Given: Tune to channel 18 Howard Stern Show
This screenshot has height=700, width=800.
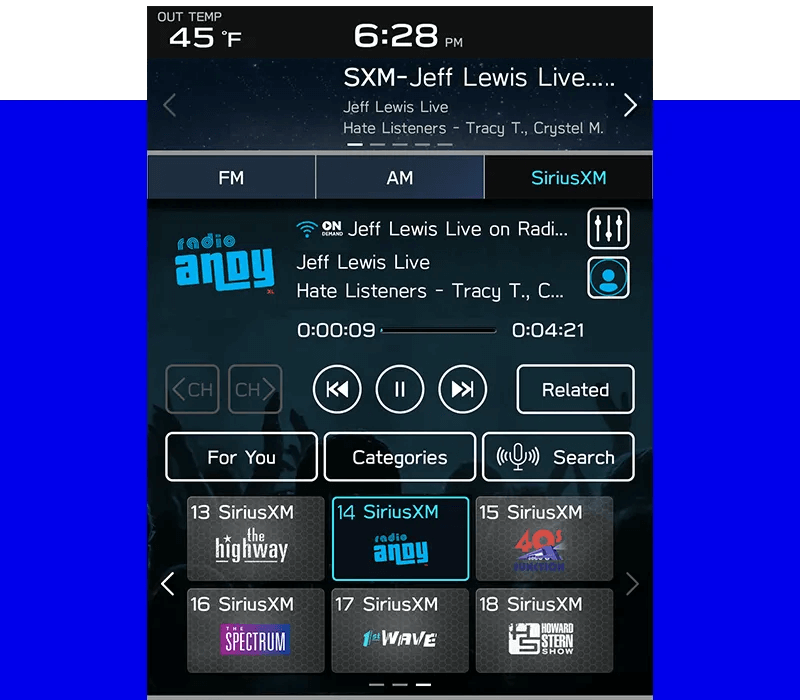Looking at the screenshot, I should pos(544,630).
